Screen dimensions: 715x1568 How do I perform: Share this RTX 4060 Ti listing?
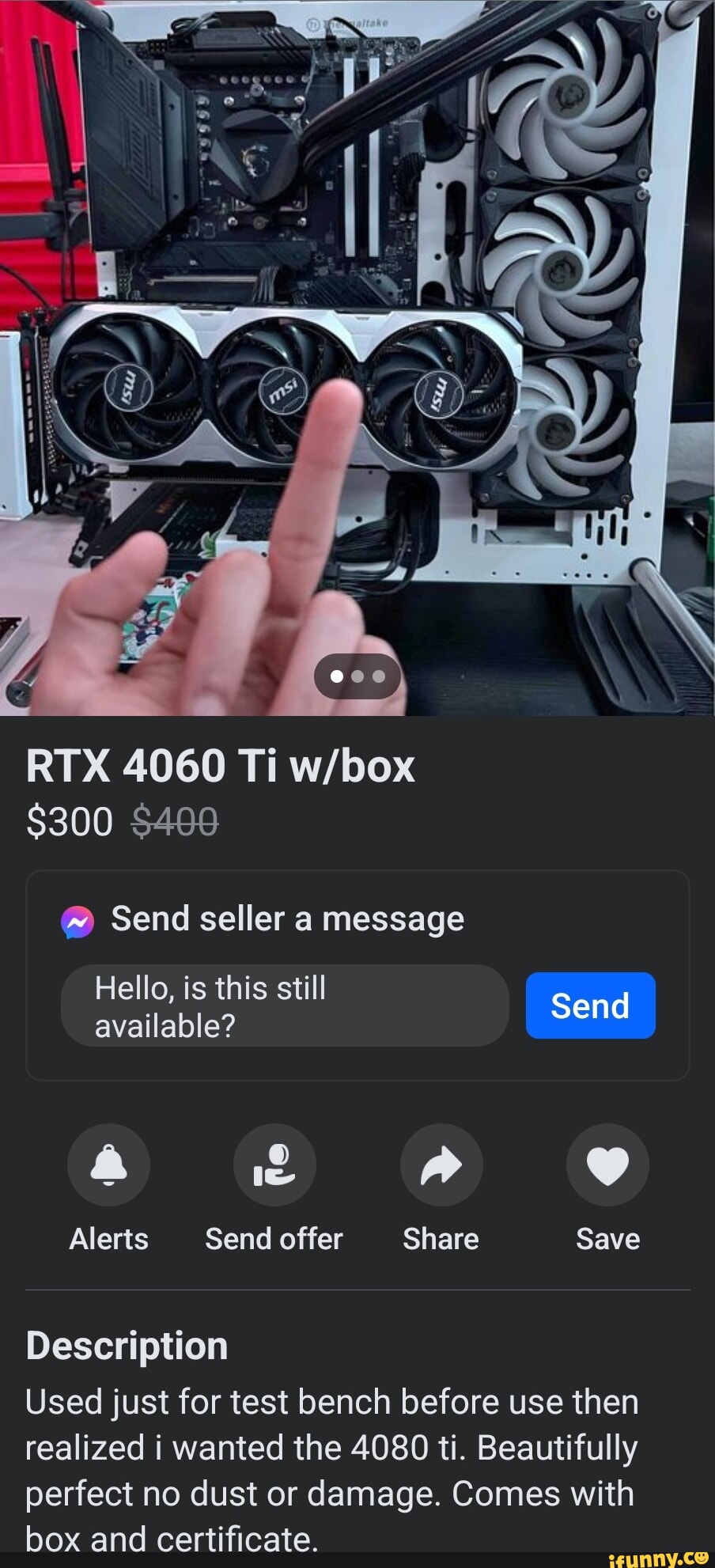click(x=441, y=1165)
